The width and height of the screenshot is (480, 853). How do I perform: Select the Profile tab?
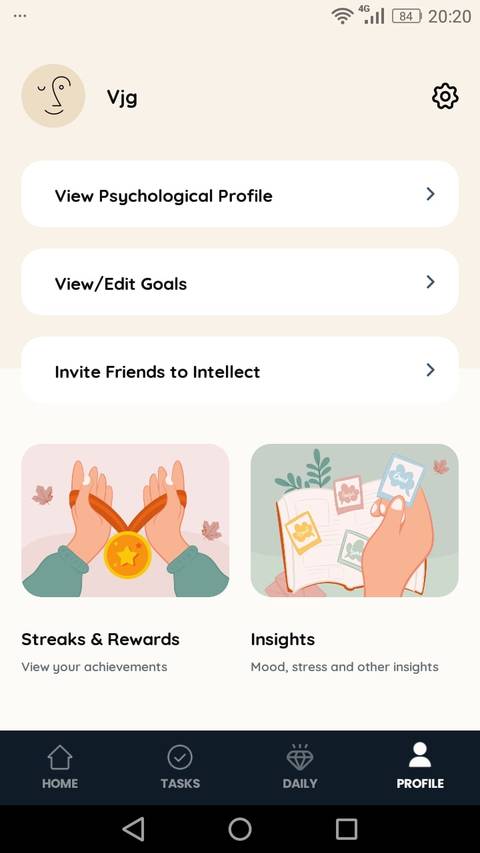pyautogui.click(x=420, y=768)
